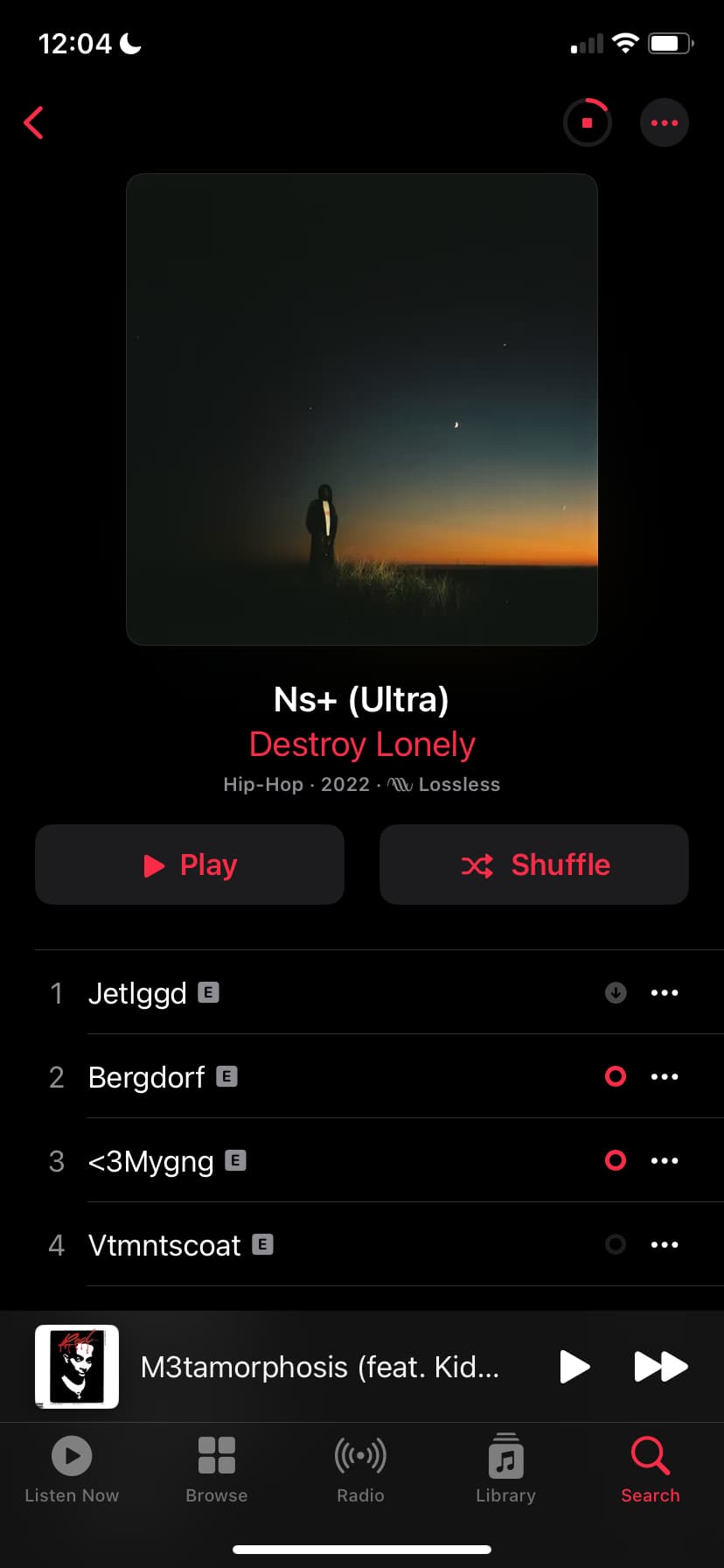The height and width of the screenshot is (1568, 724).
Task: Open more options for Vtmntscoat
Action: click(665, 1245)
